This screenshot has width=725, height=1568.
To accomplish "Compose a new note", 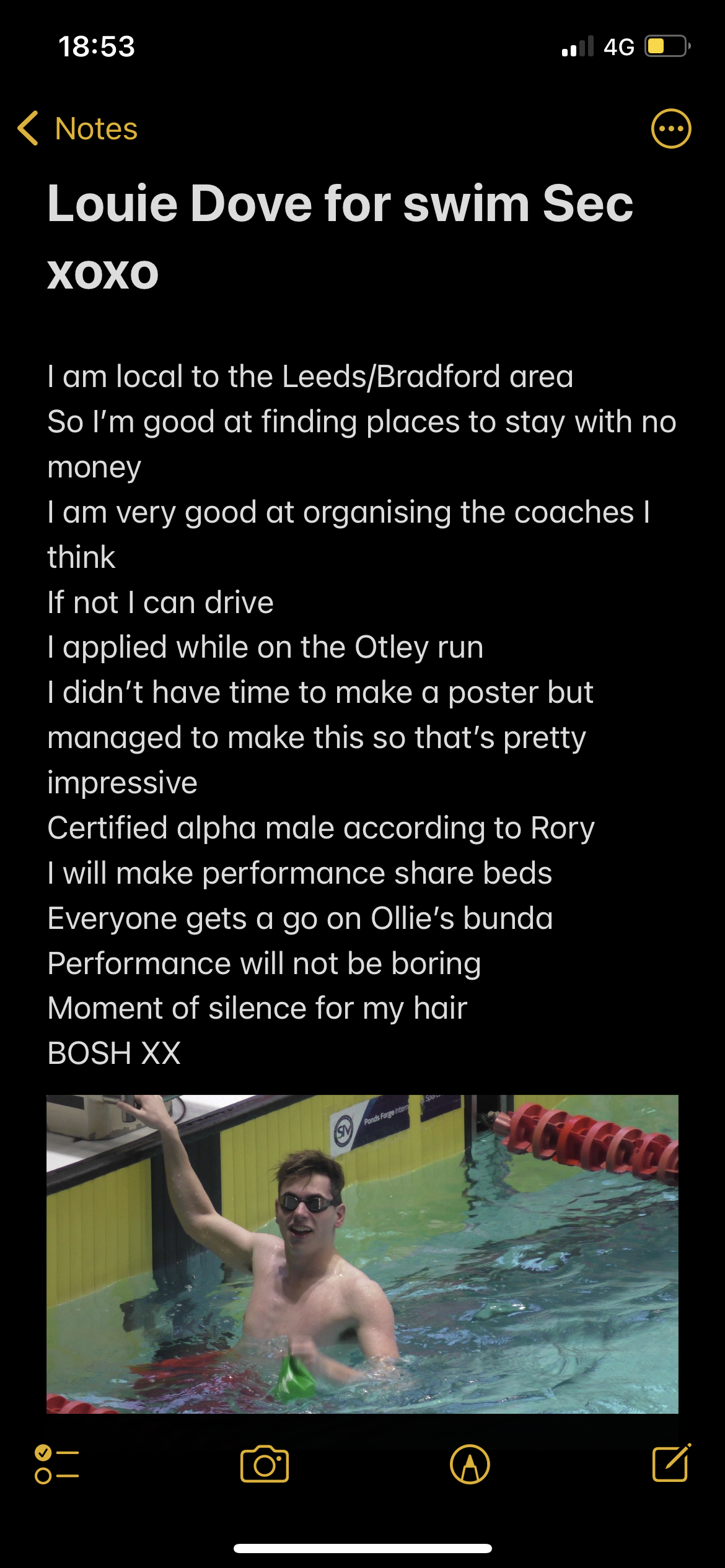I will pos(671,1463).
